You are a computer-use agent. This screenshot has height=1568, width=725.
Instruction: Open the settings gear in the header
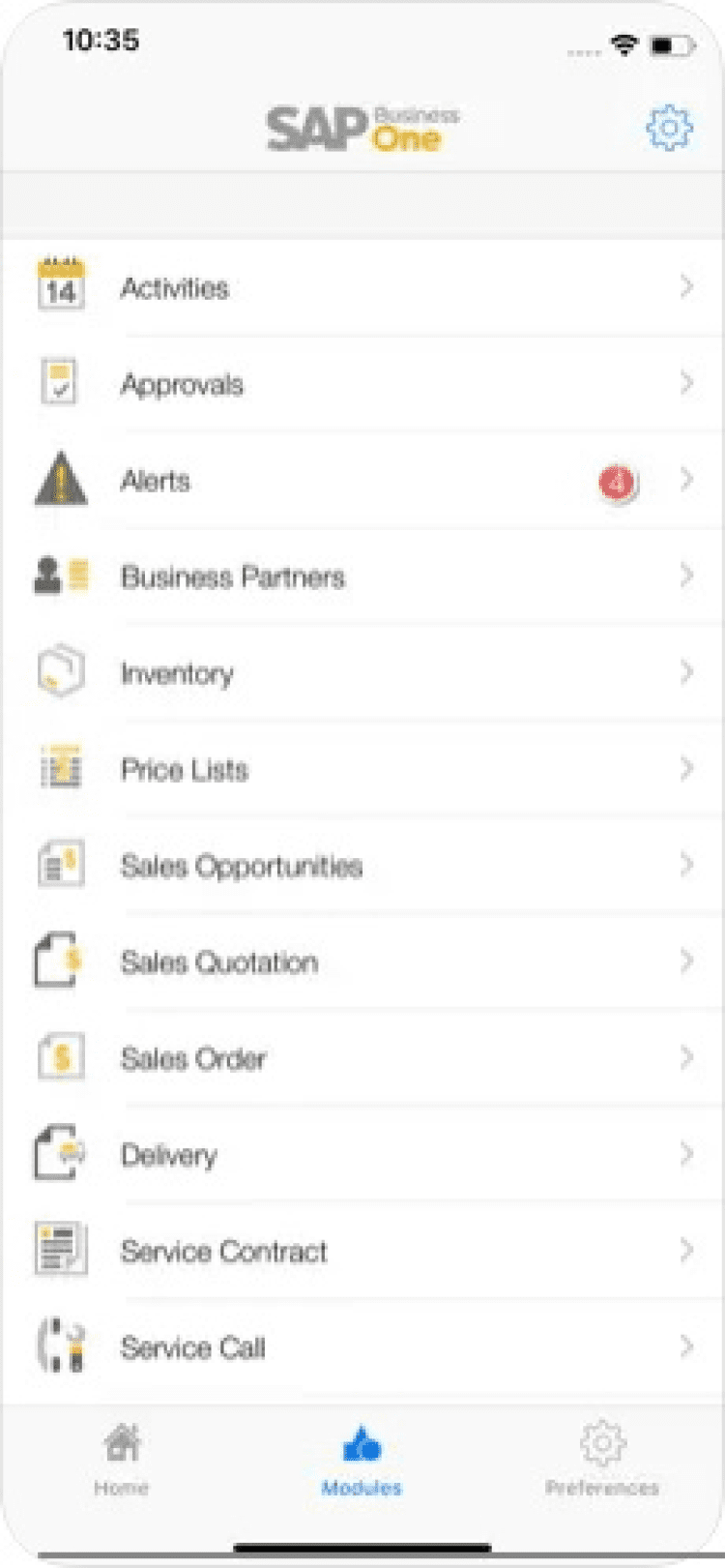click(x=669, y=128)
